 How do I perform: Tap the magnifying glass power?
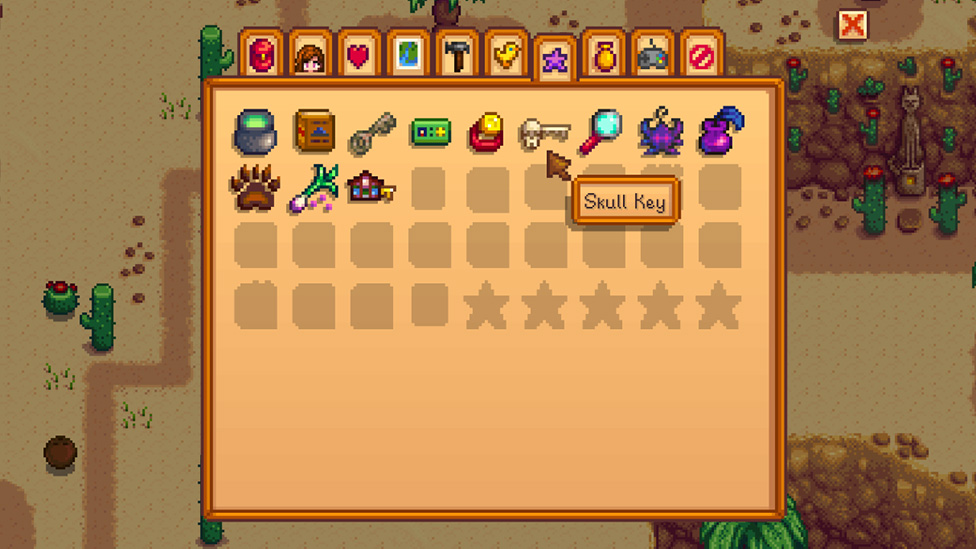(x=602, y=132)
